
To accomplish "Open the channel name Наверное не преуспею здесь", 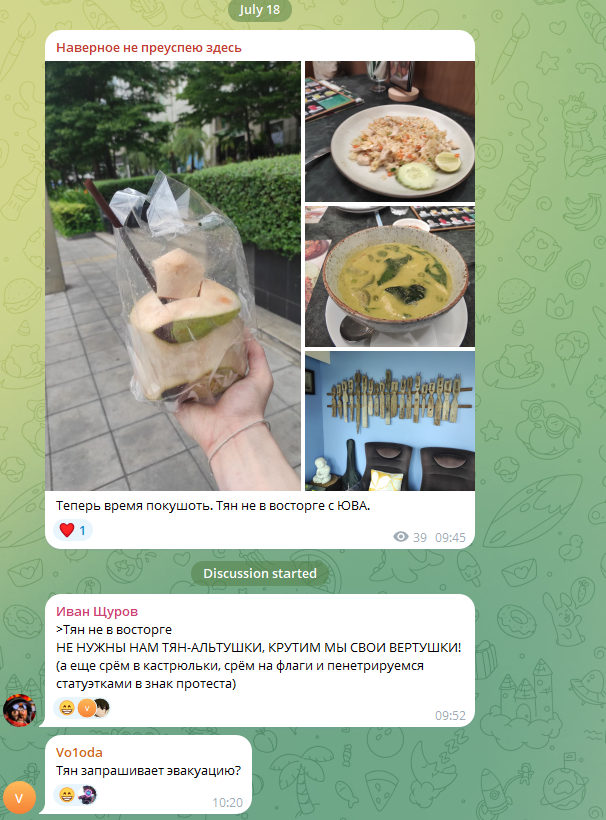I will click(149, 48).
